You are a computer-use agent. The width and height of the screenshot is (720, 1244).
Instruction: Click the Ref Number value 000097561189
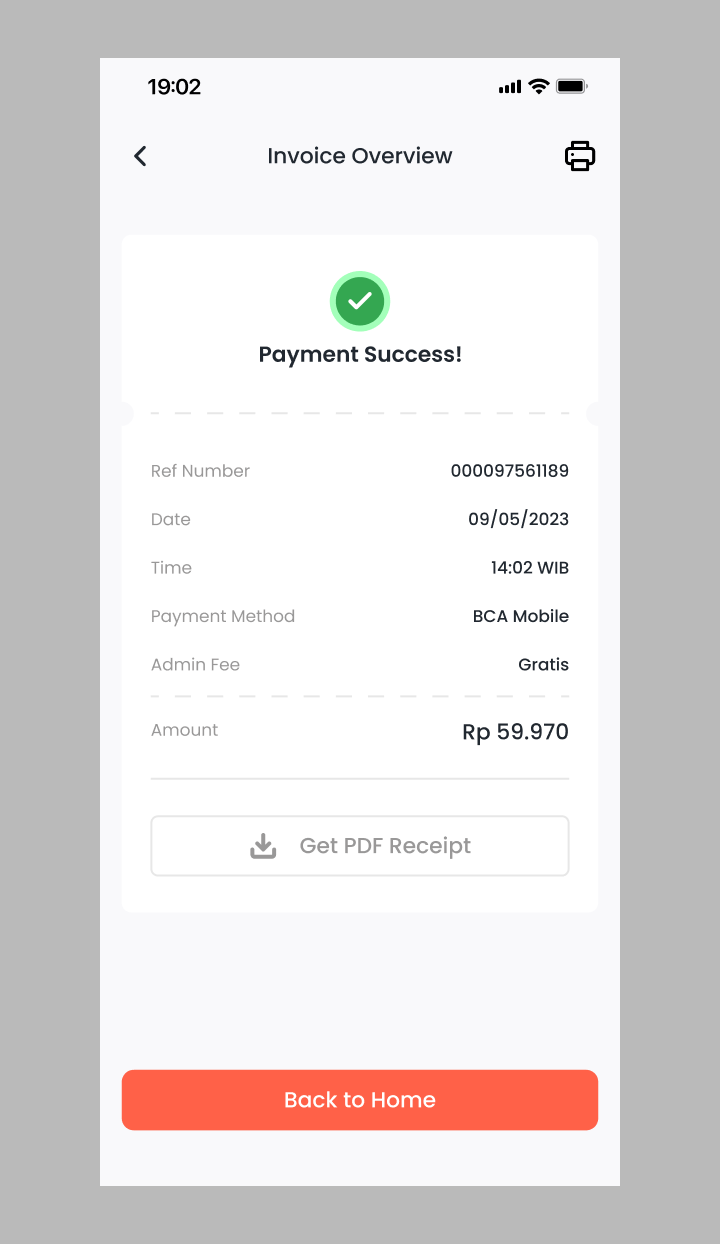(x=510, y=471)
